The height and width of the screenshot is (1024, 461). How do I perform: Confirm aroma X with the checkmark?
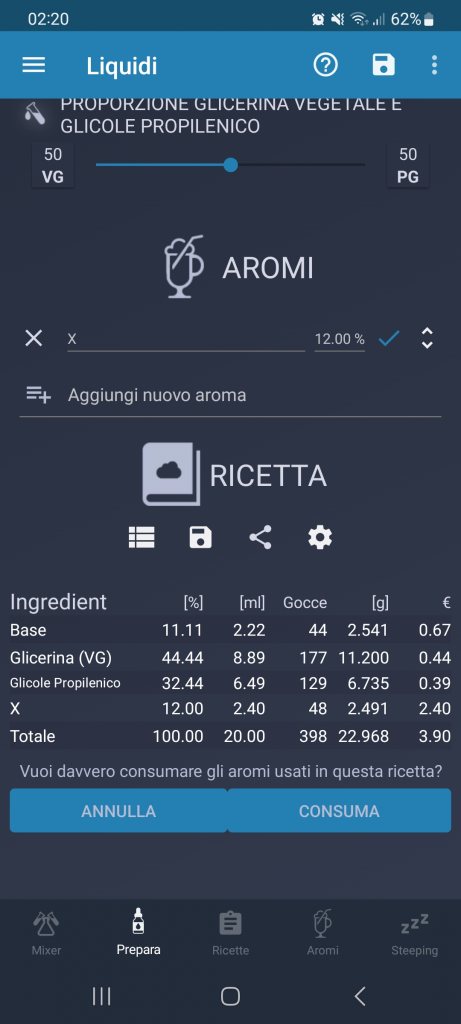click(x=389, y=338)
